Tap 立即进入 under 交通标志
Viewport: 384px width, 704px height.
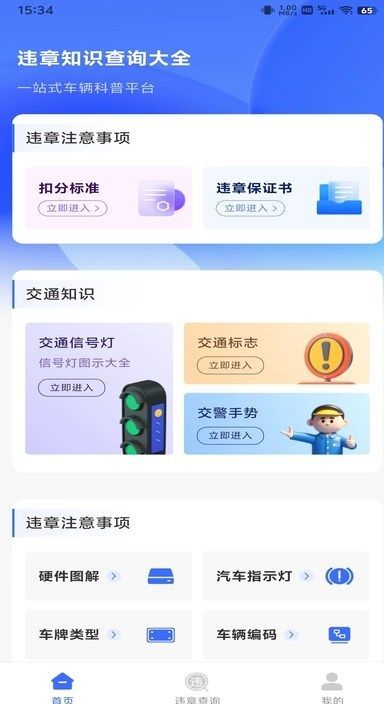click(230, 365)
